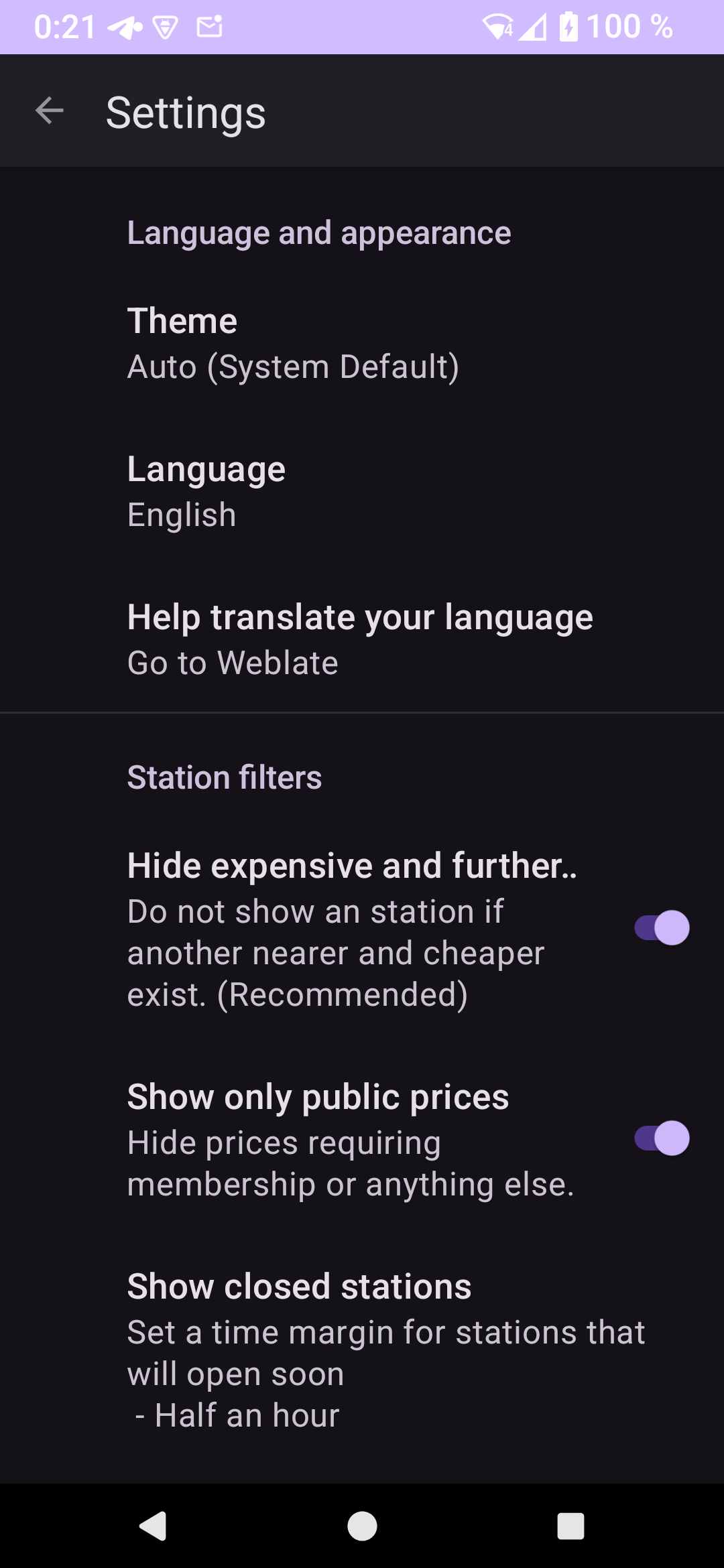Disable Show only public prices
724x1568 pixels.
click(662, 1138)
